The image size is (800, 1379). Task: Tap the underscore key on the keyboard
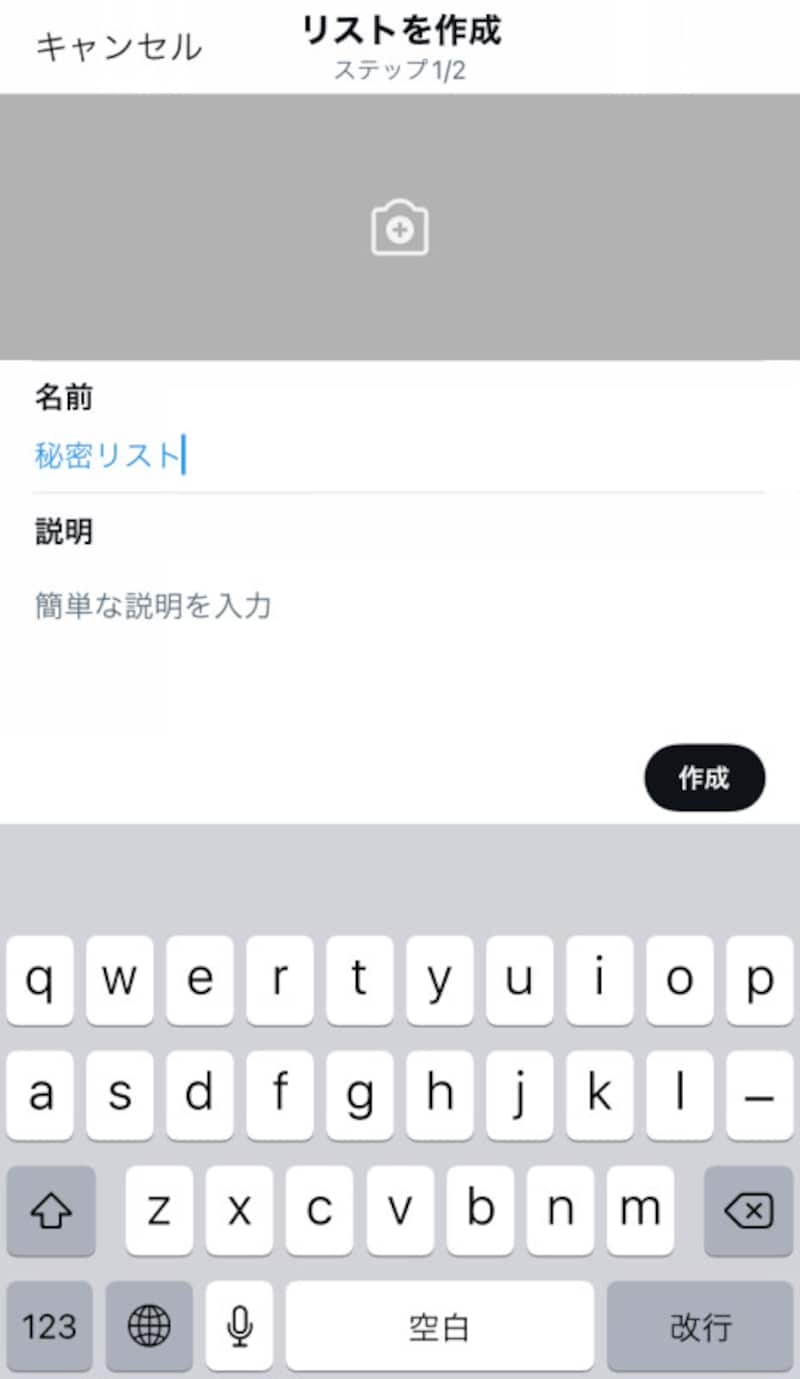click(759, 1095)
